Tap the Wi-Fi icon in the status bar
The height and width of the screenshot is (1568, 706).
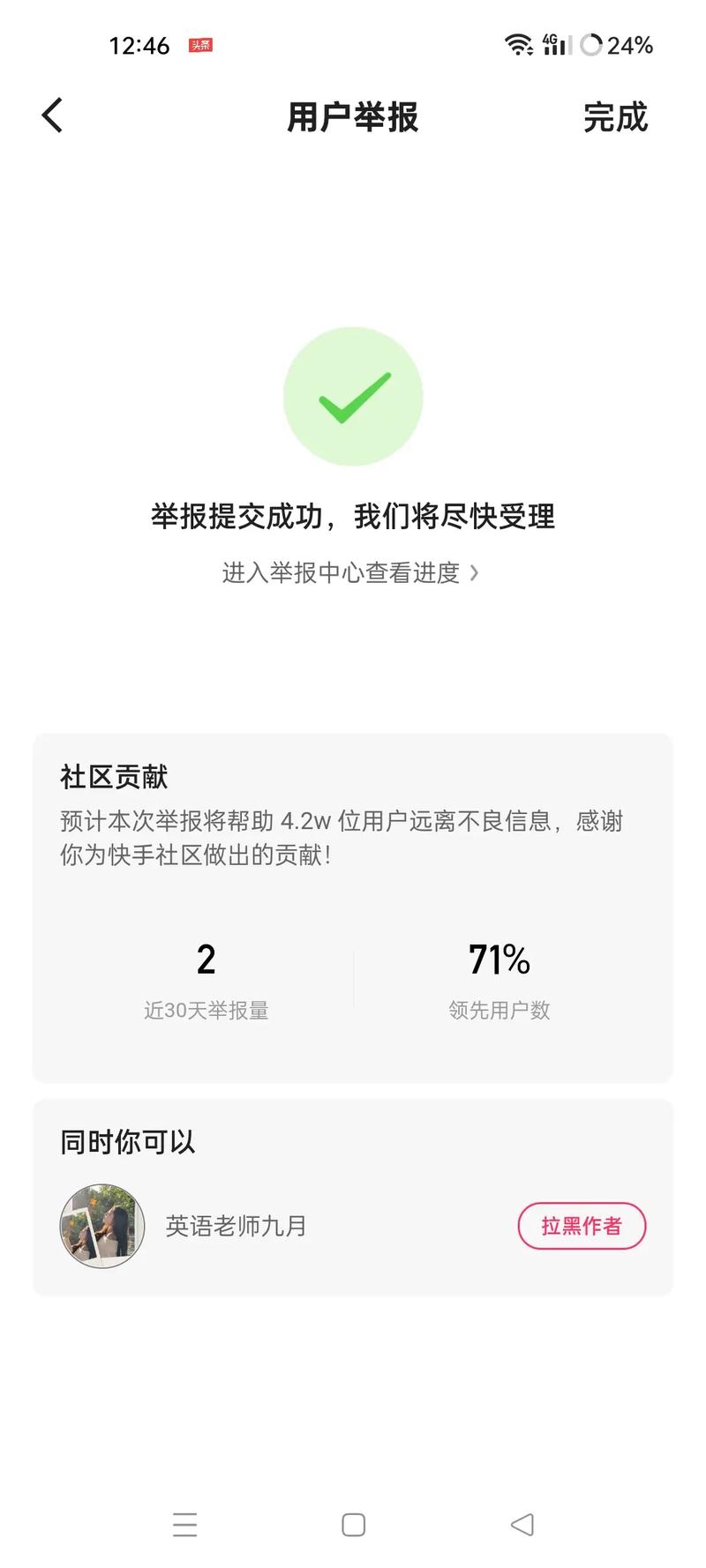point(520,44)
